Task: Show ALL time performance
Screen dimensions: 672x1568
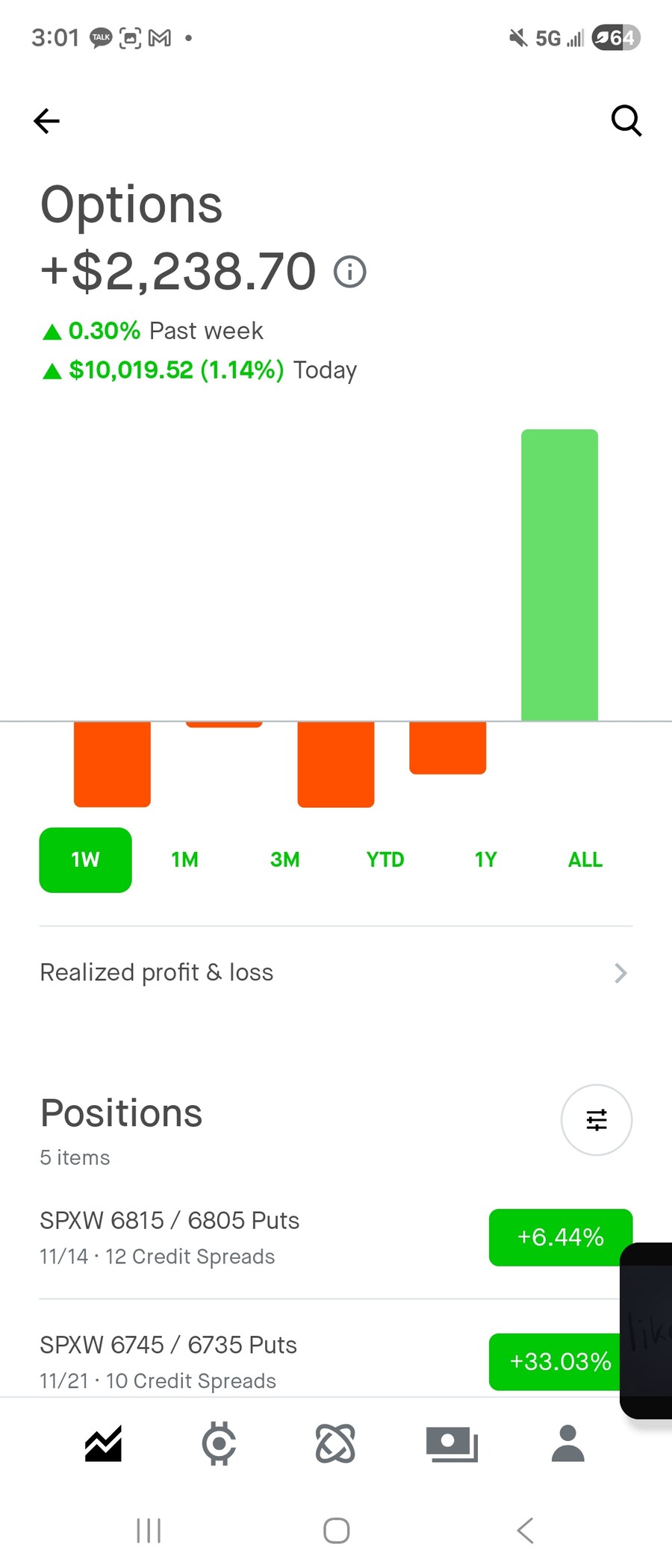Action: (x=585, y=860)
